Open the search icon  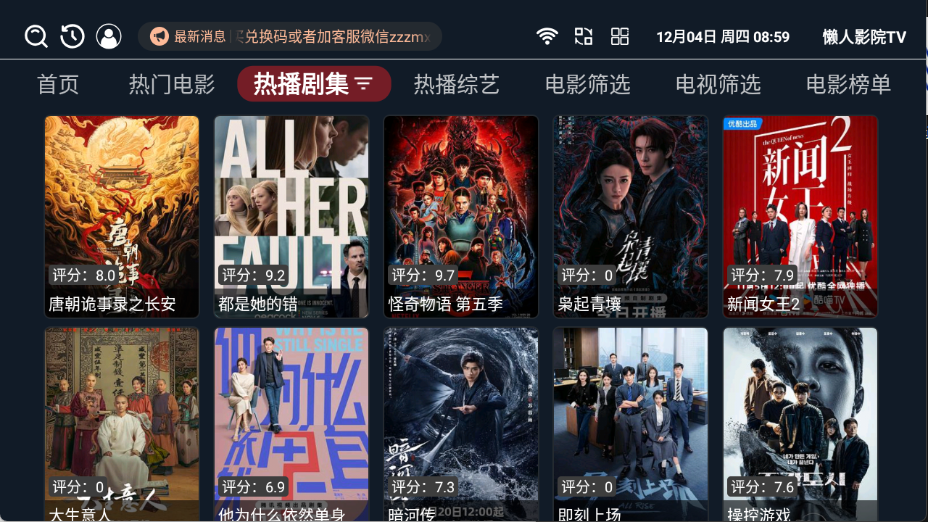(36, 37)
